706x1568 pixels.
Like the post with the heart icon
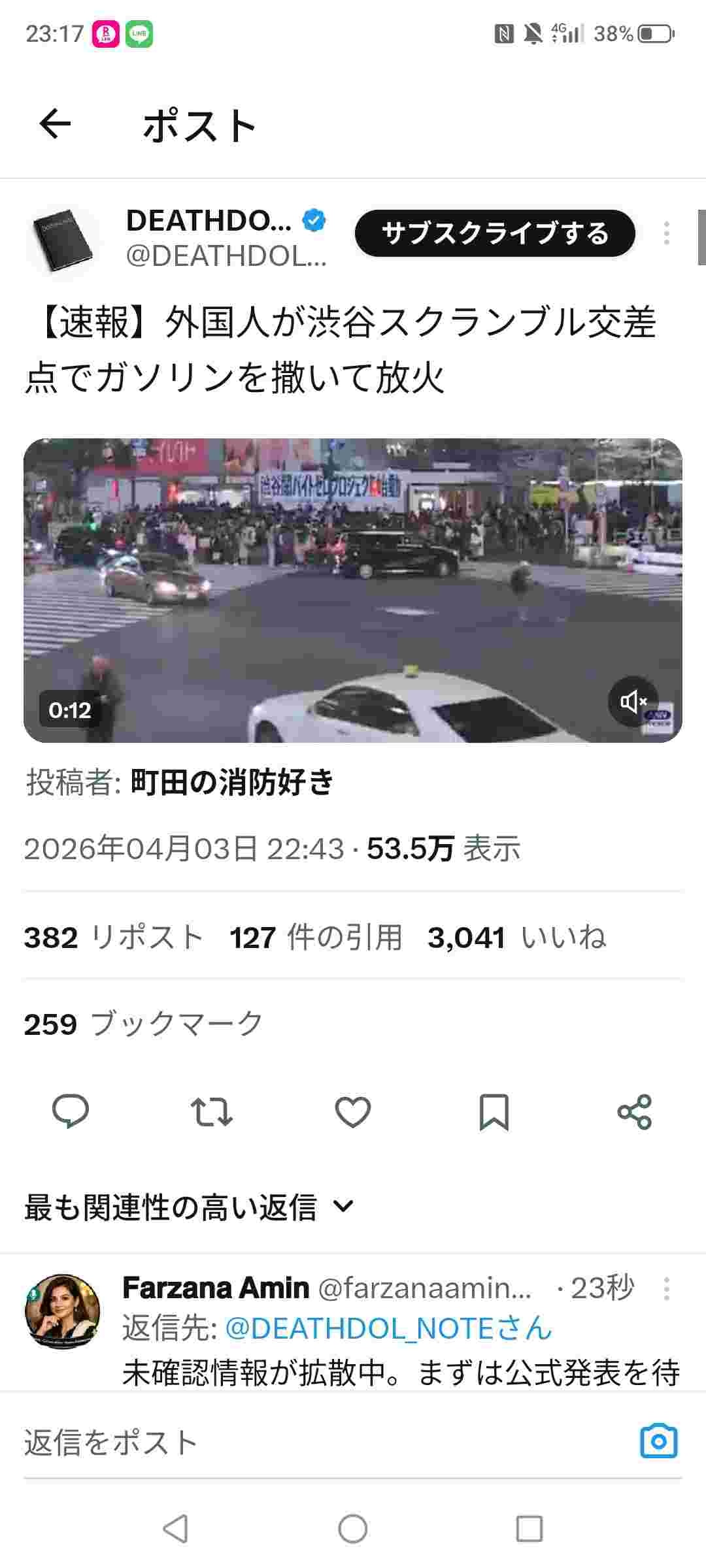tap(353, 1111)
